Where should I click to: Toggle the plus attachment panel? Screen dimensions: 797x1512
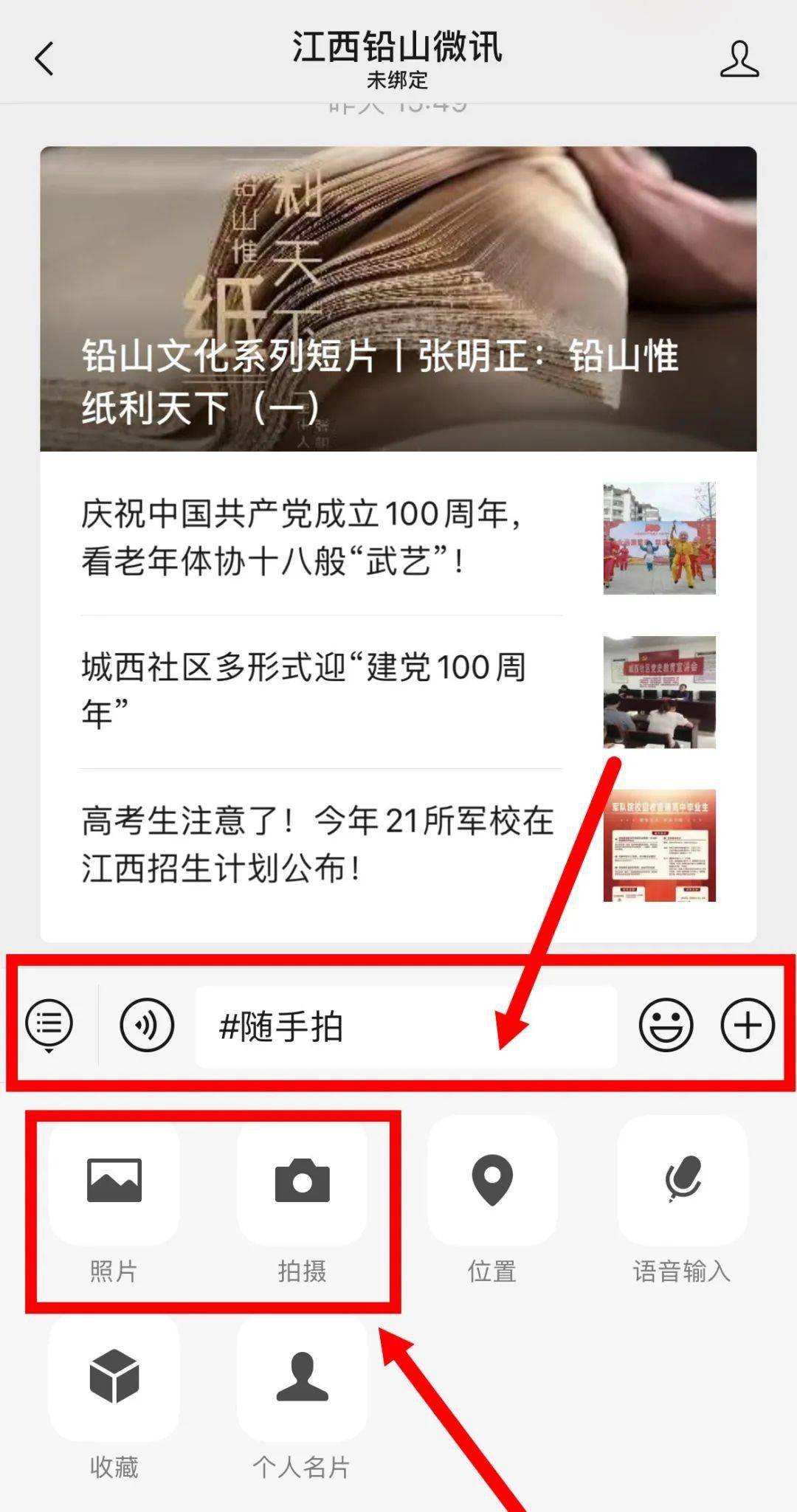tap(748, 1025)
